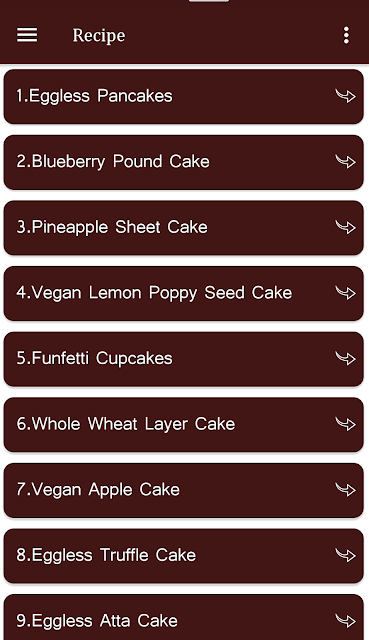Open Whole Wheat Layer Cake recipe
Viewport: 369px width, 640px height.
184,425
